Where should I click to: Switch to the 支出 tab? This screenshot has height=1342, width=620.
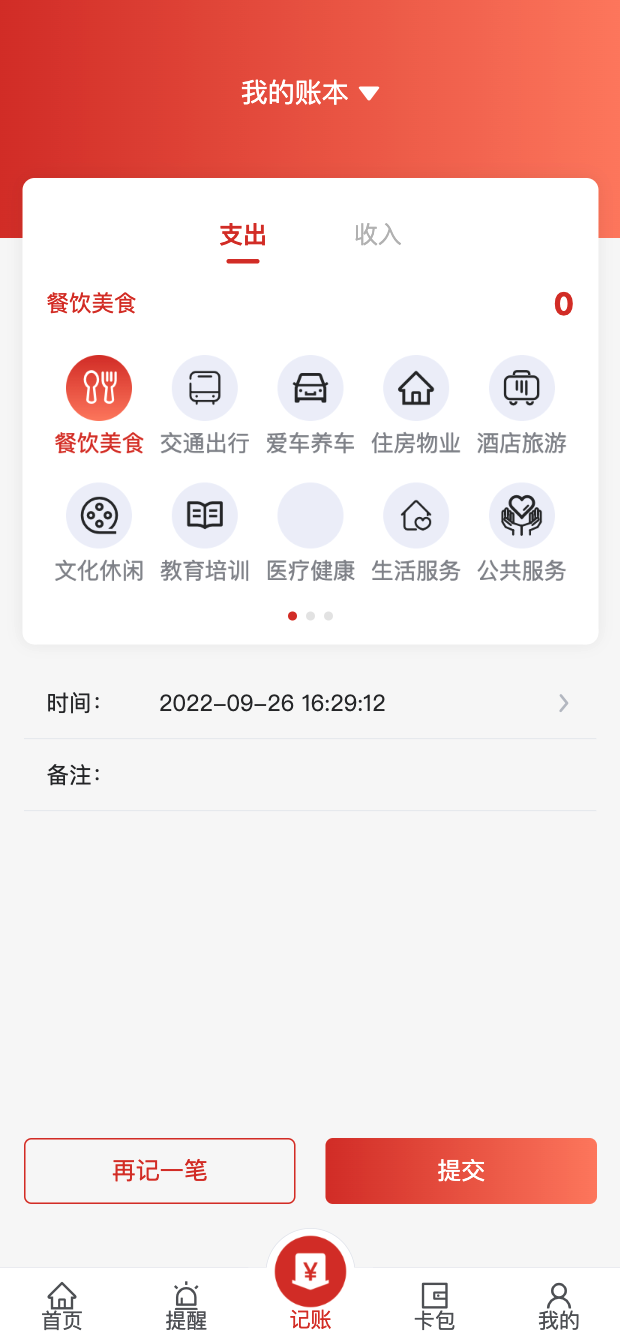pos(243,236)
